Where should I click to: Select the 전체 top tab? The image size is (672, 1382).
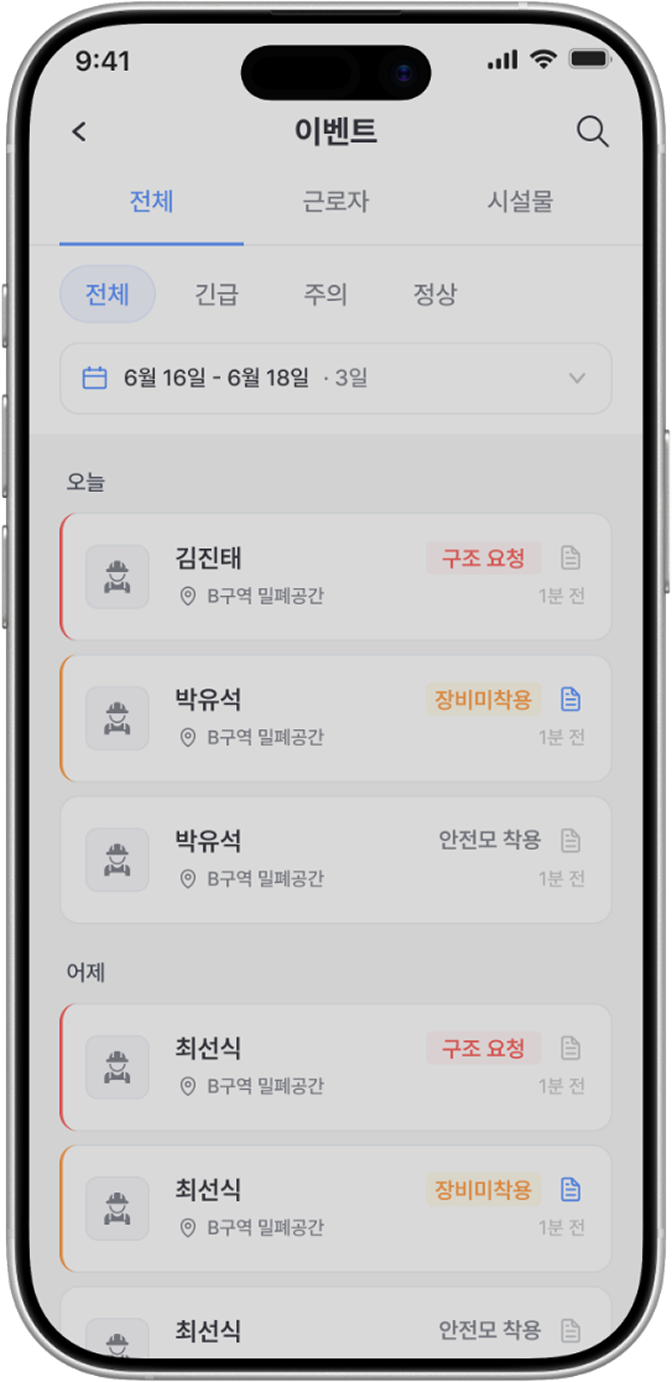point(152,201)
